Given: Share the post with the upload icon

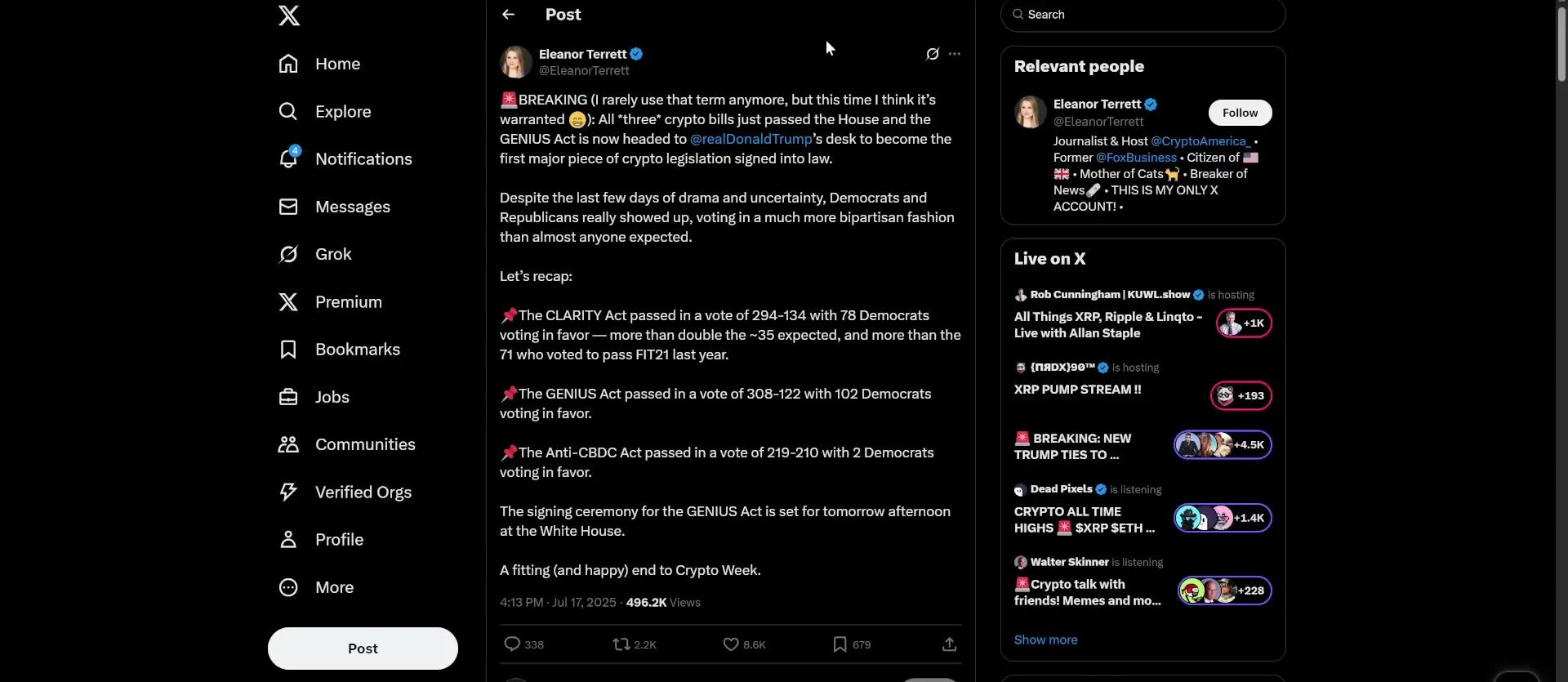Looking at the screenshot, I should pyautogui.click(x=949, y=644).
